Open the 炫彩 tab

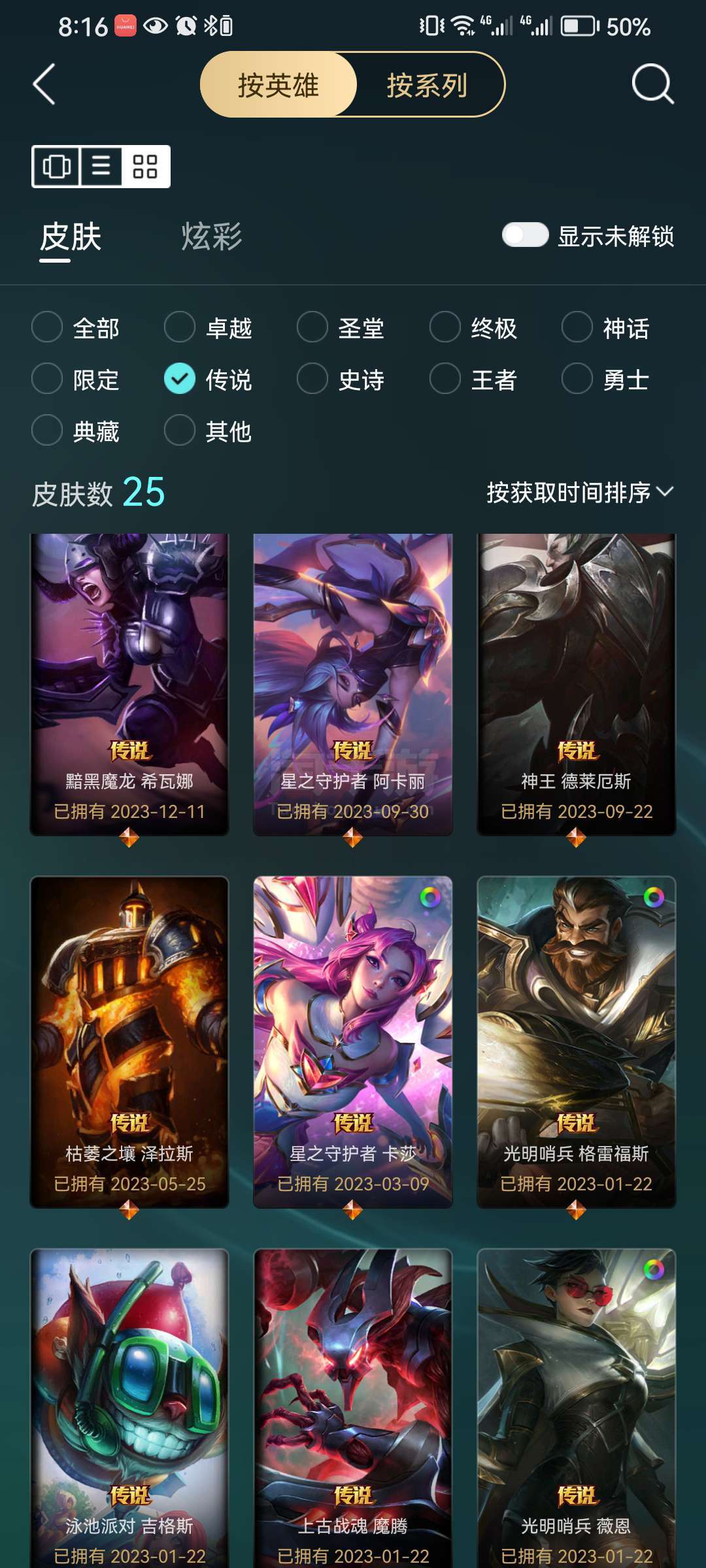212,237
